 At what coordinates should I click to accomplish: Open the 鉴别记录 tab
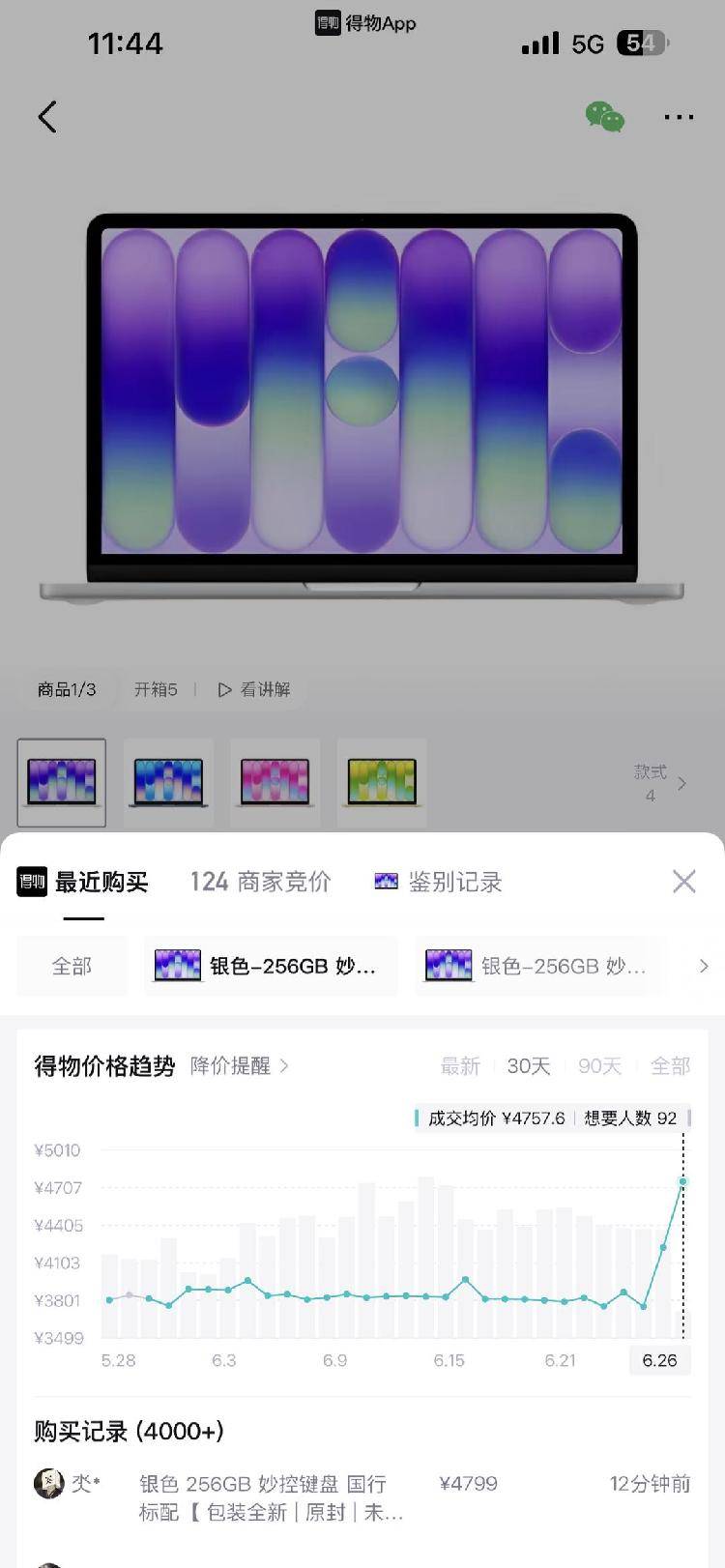tap(438, 882)
